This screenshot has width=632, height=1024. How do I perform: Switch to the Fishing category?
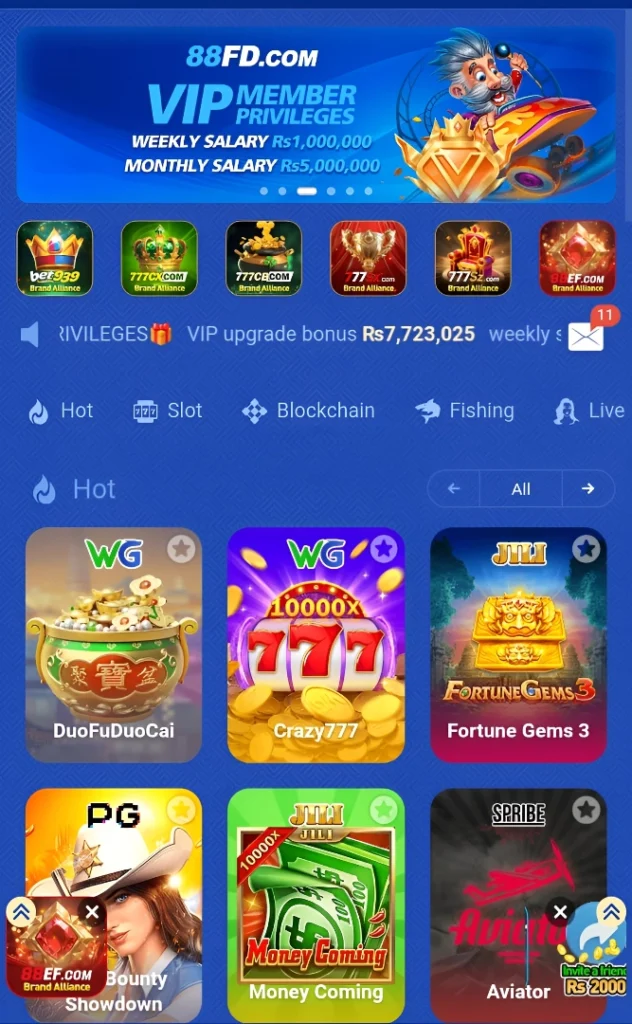[464, 411]
